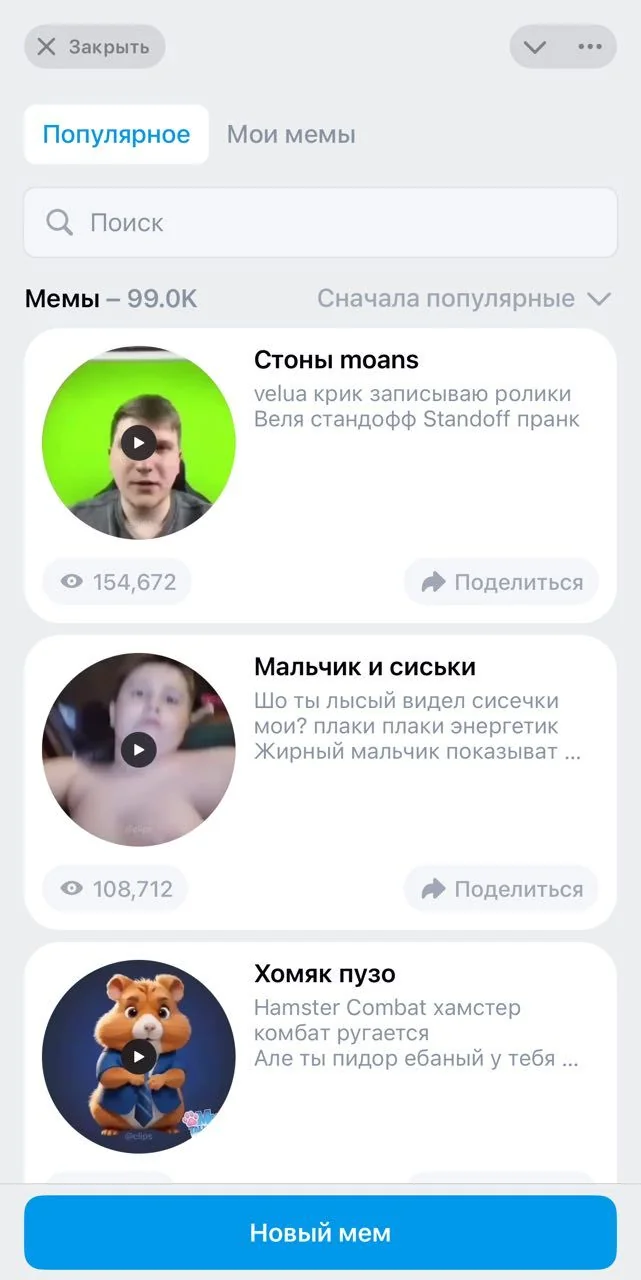Create a new meme with Новый мем
This screenshot has width=641, height=1280.
coord(320,1233)
